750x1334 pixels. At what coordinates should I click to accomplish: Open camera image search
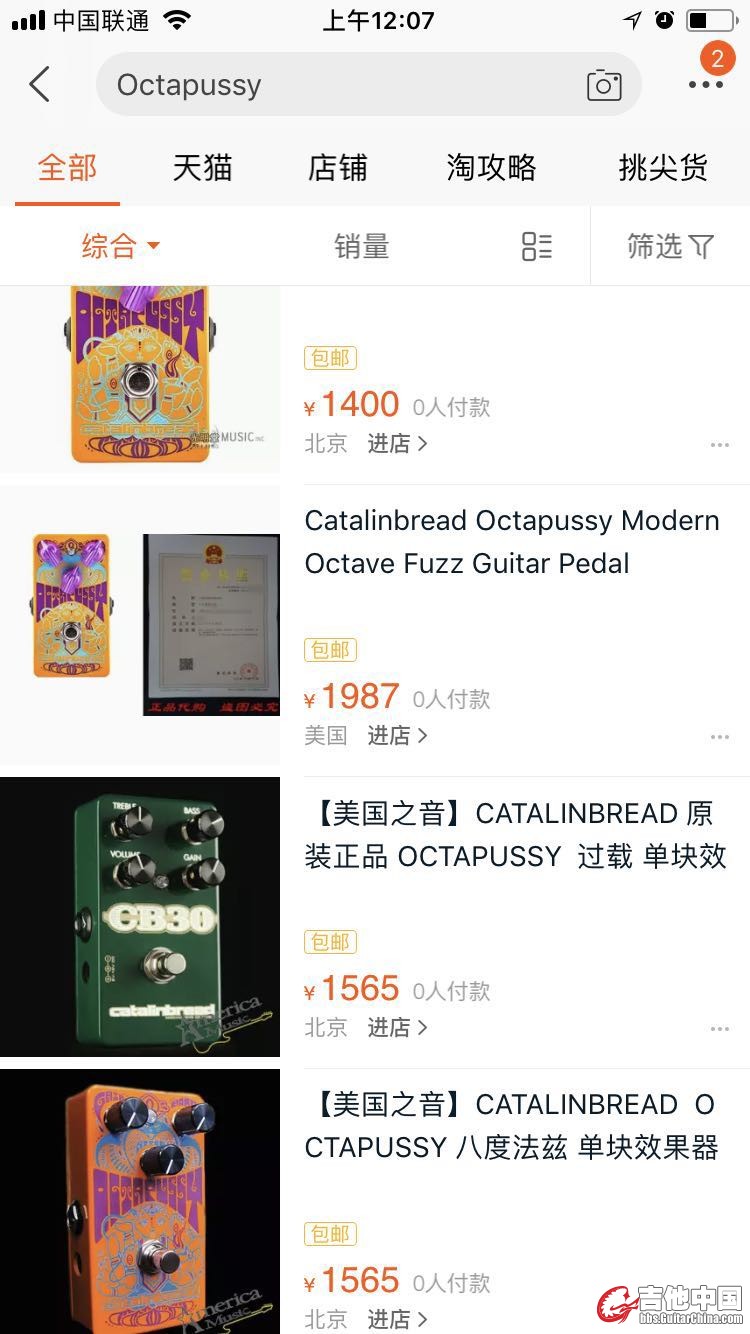[x=604, y=85]
